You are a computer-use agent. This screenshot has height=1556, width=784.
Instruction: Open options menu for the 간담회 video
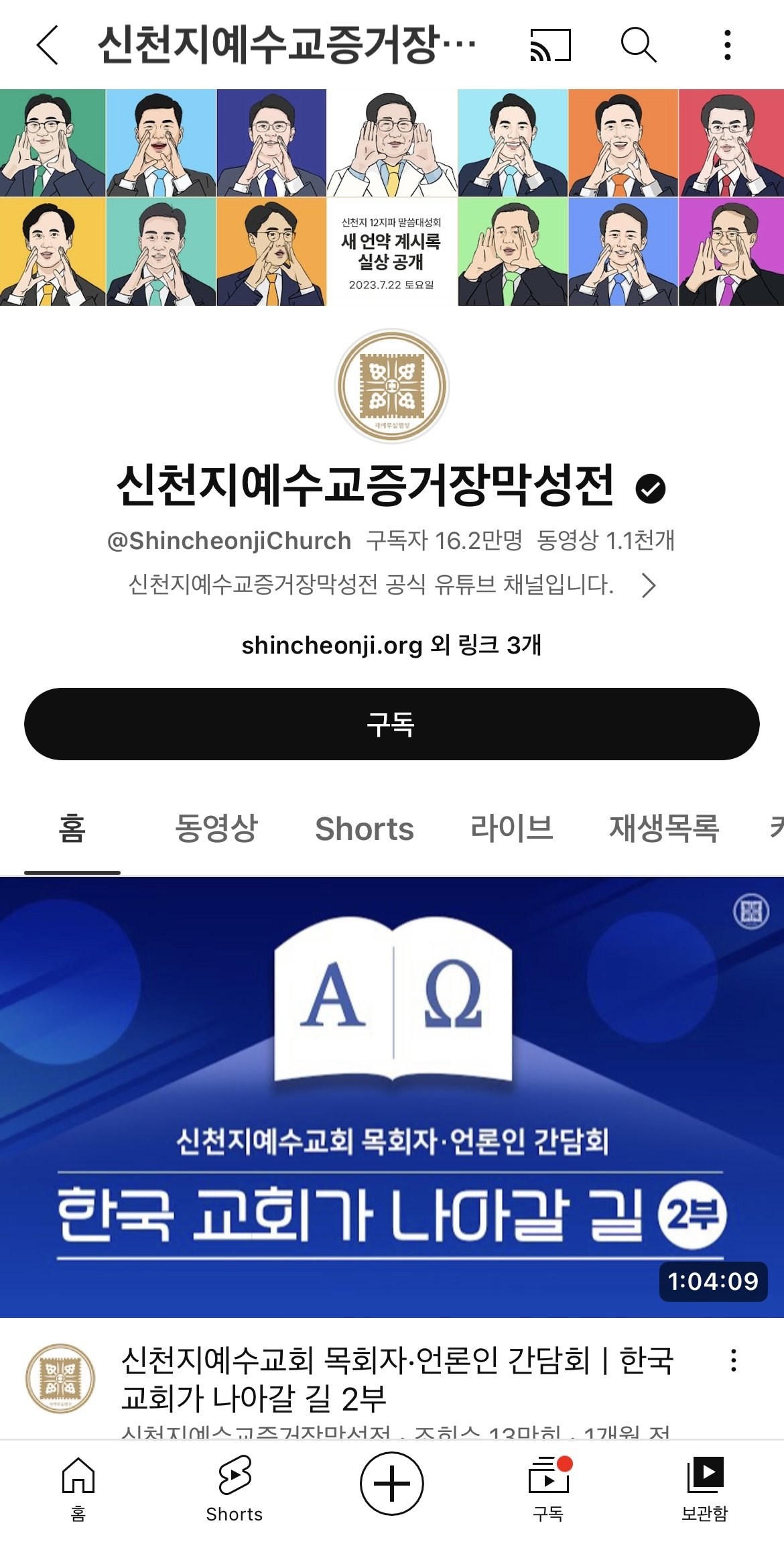(x=734, y=1360)
